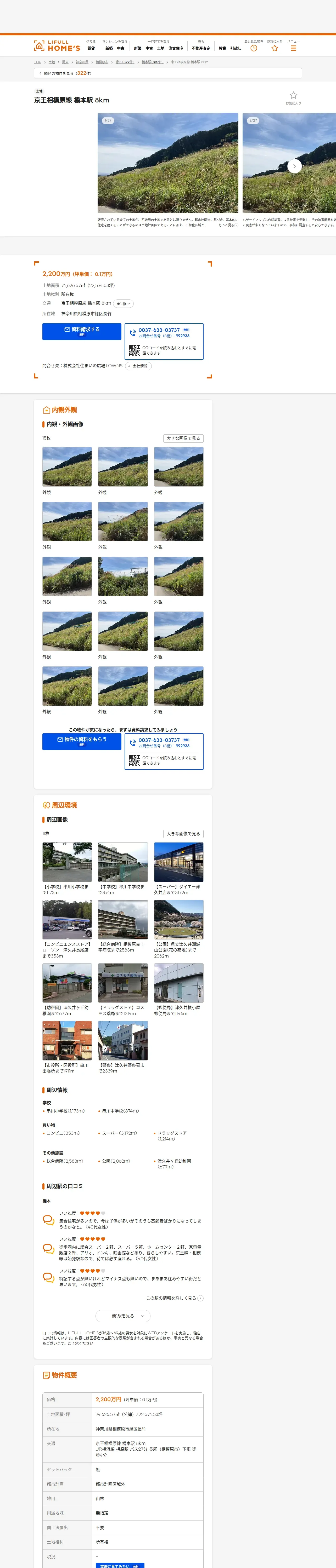Select 不動産査定 in the top navigation
The width and height of the screenshot is (336, 1568).
pyautogui.click(x=201, y=48)
